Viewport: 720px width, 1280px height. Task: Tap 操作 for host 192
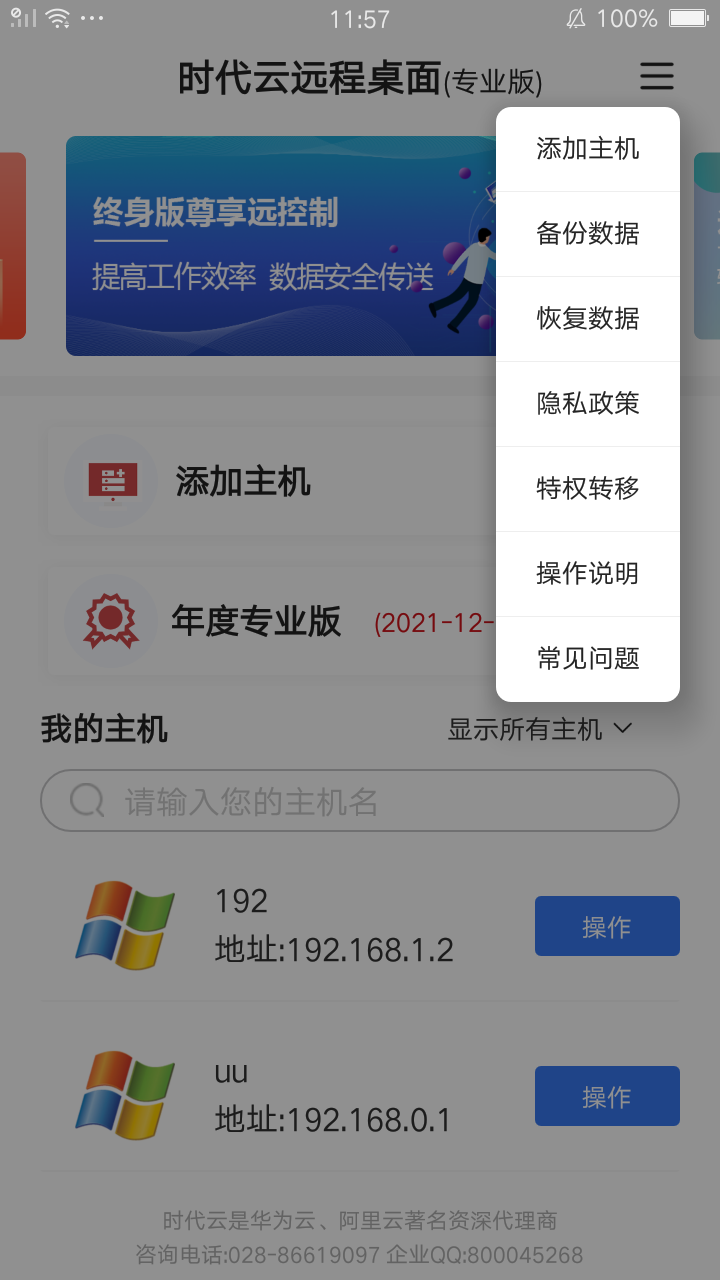click(607, 926)
